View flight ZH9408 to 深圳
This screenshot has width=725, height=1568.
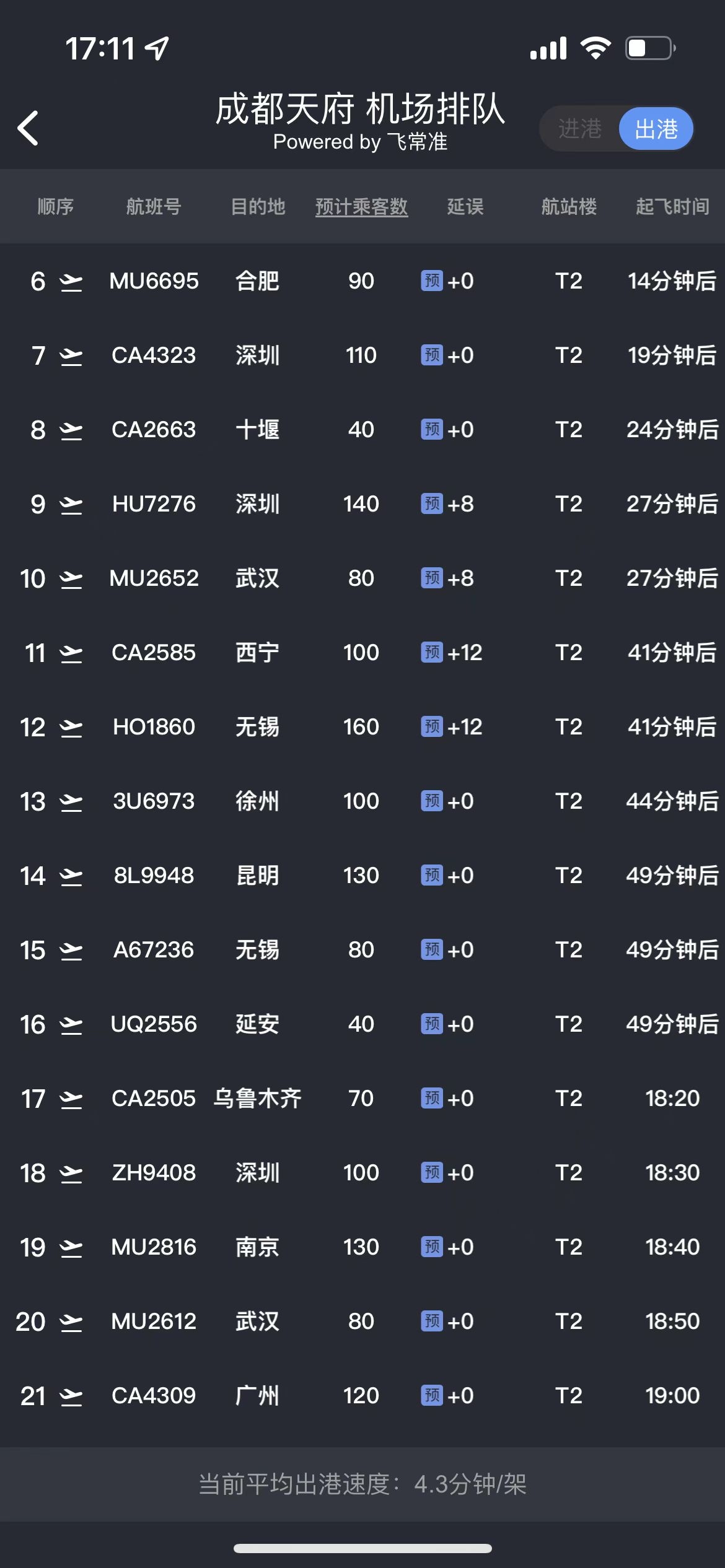[154, 1173]
